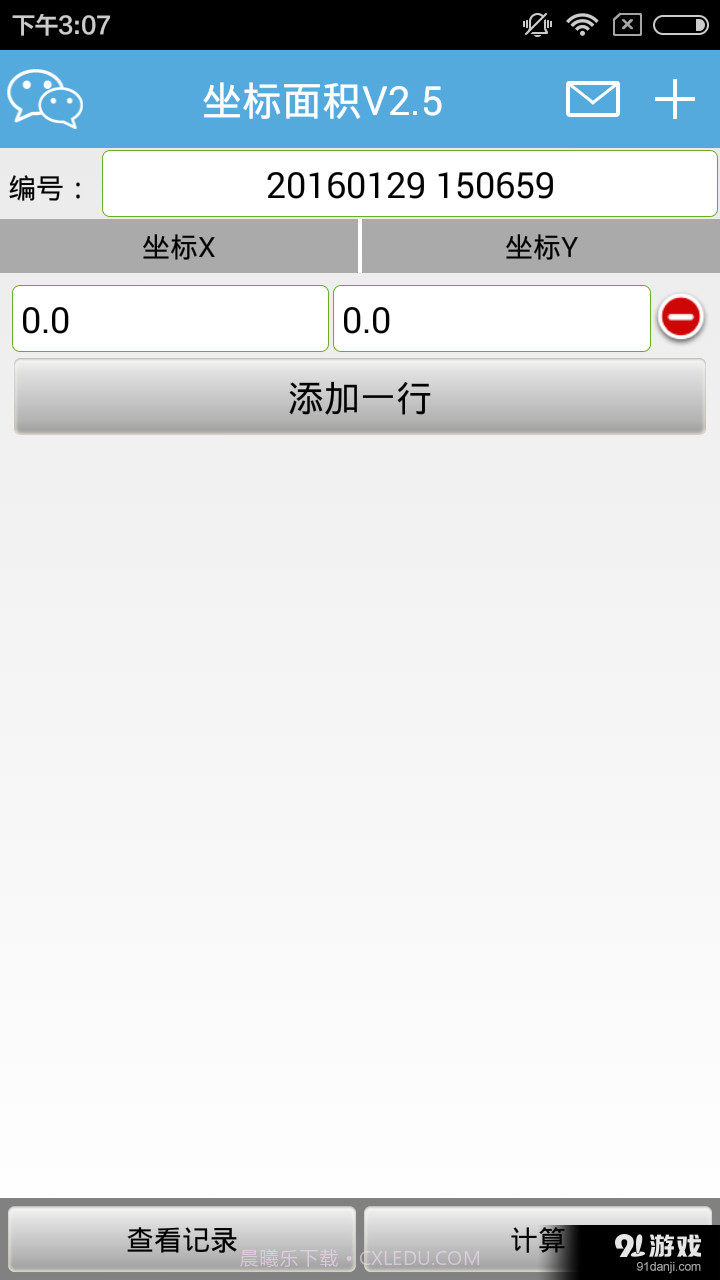Open the messaging icon in the title bar
720x1280 pixels.
coord(46,98)
